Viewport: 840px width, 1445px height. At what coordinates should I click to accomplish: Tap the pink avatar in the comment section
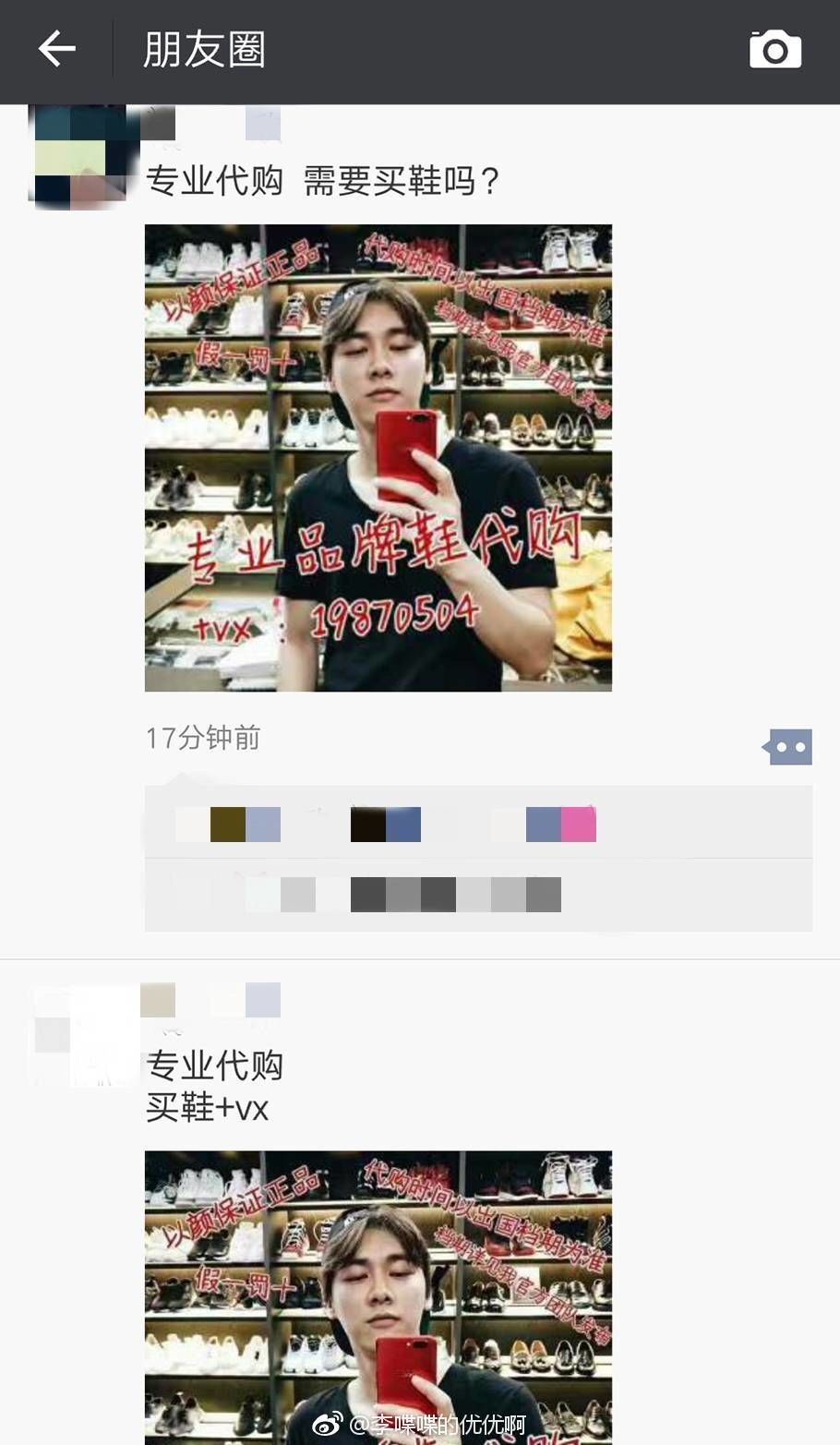[x=582, y=825]
